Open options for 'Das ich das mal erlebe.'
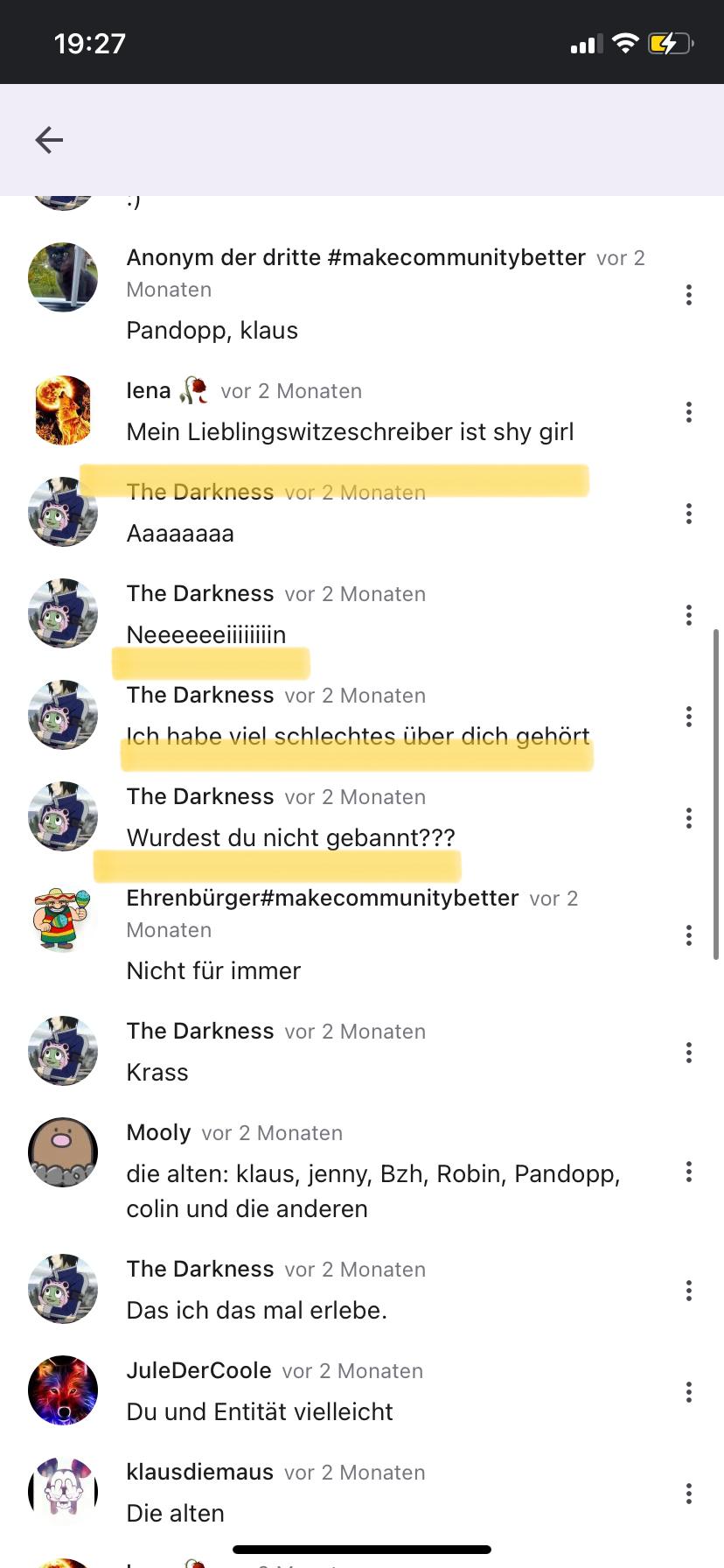This screenshot has width=724, height=1568. click(x=689, y=1291)
